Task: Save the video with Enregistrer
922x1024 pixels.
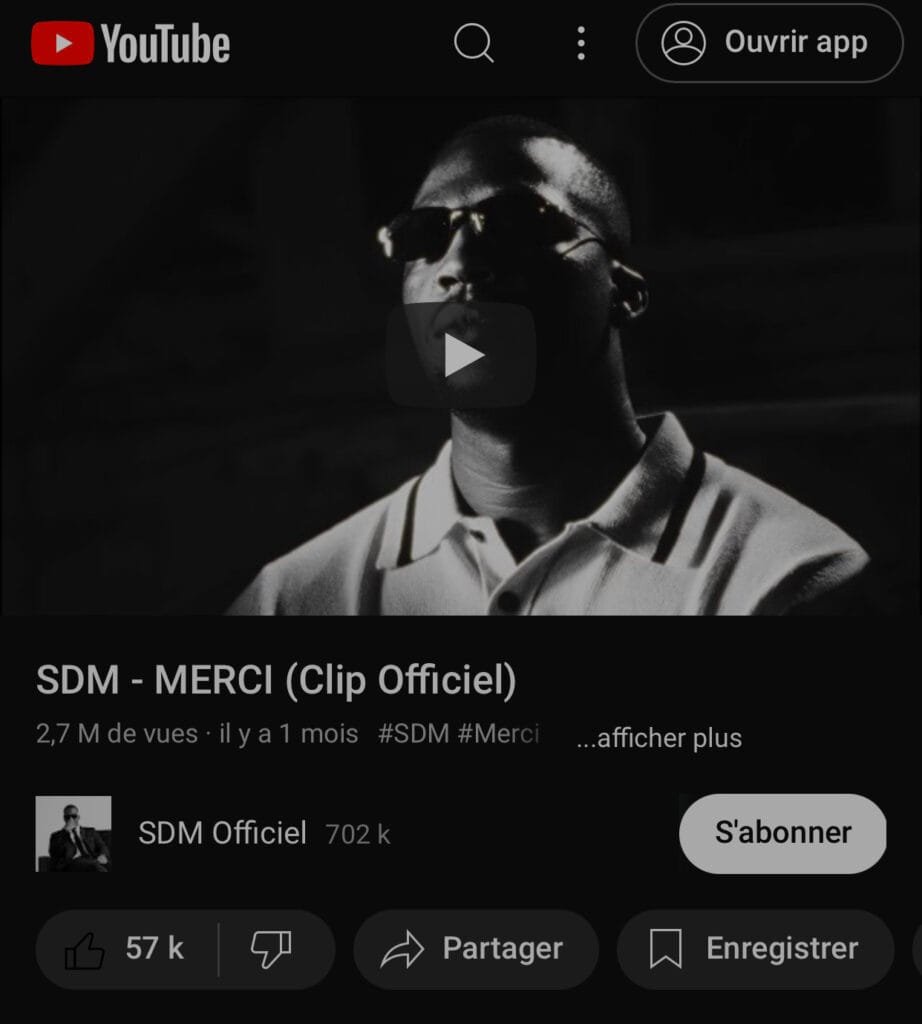Action: [x=755, y=949]
